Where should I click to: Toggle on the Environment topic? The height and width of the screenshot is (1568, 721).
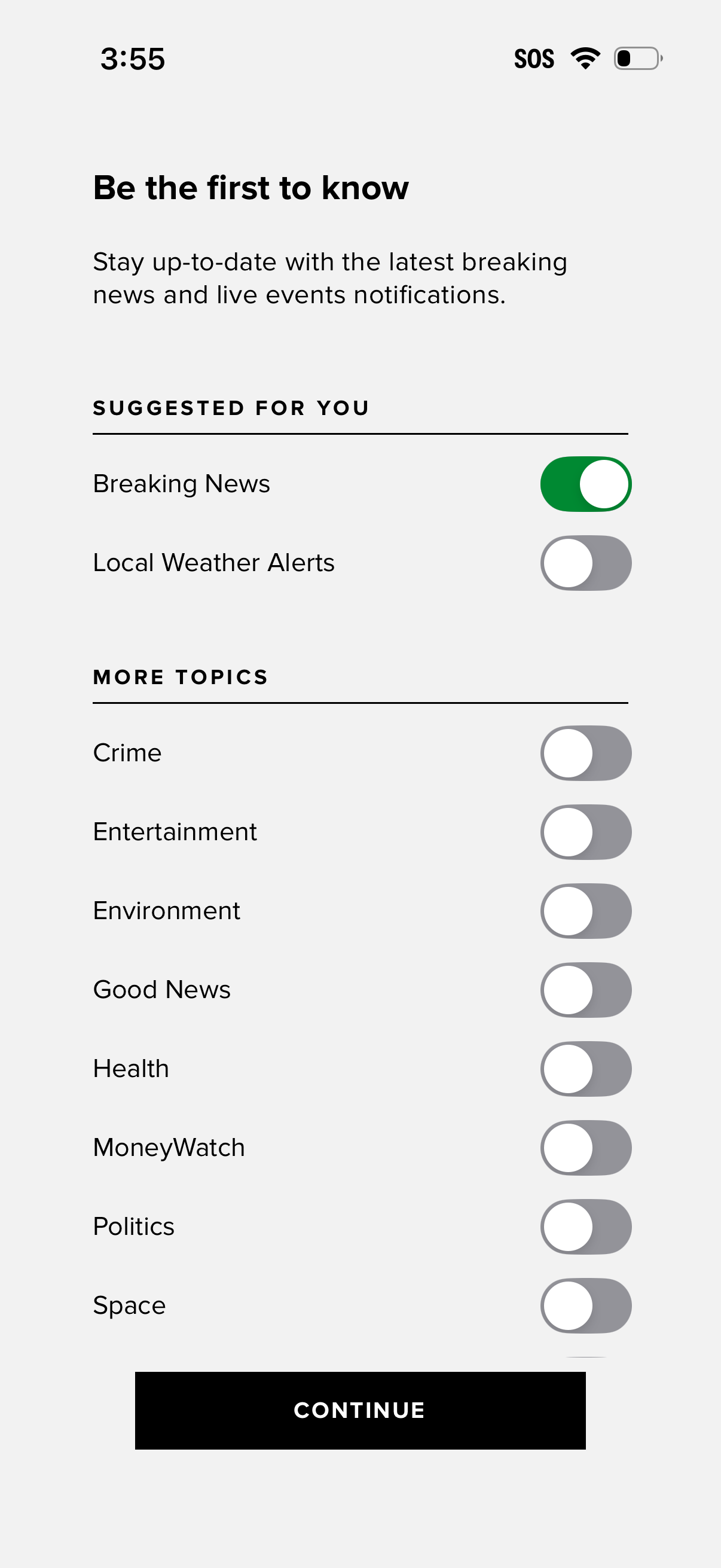tap(585, 911)
